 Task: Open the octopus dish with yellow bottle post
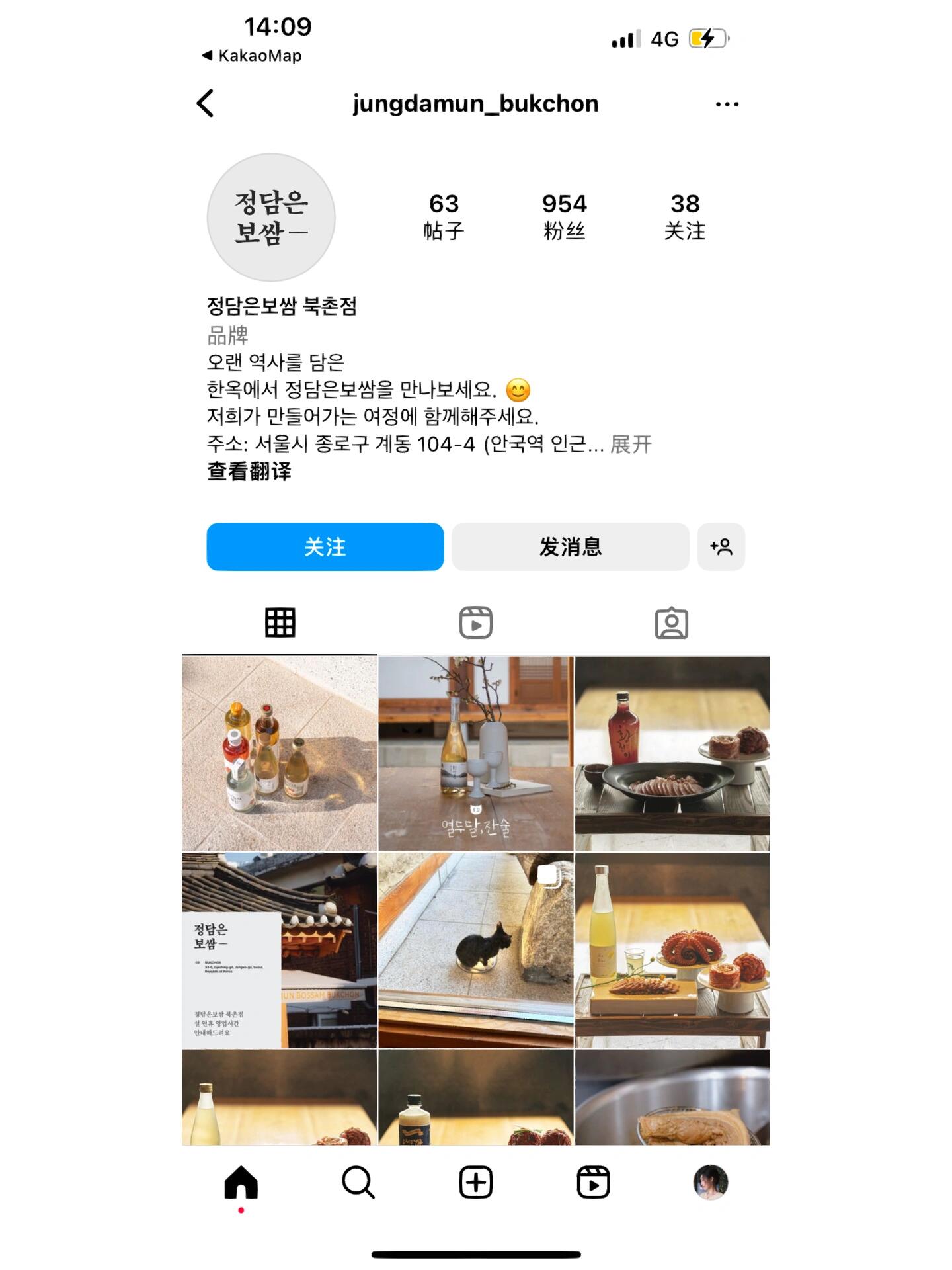coord(672,950)
